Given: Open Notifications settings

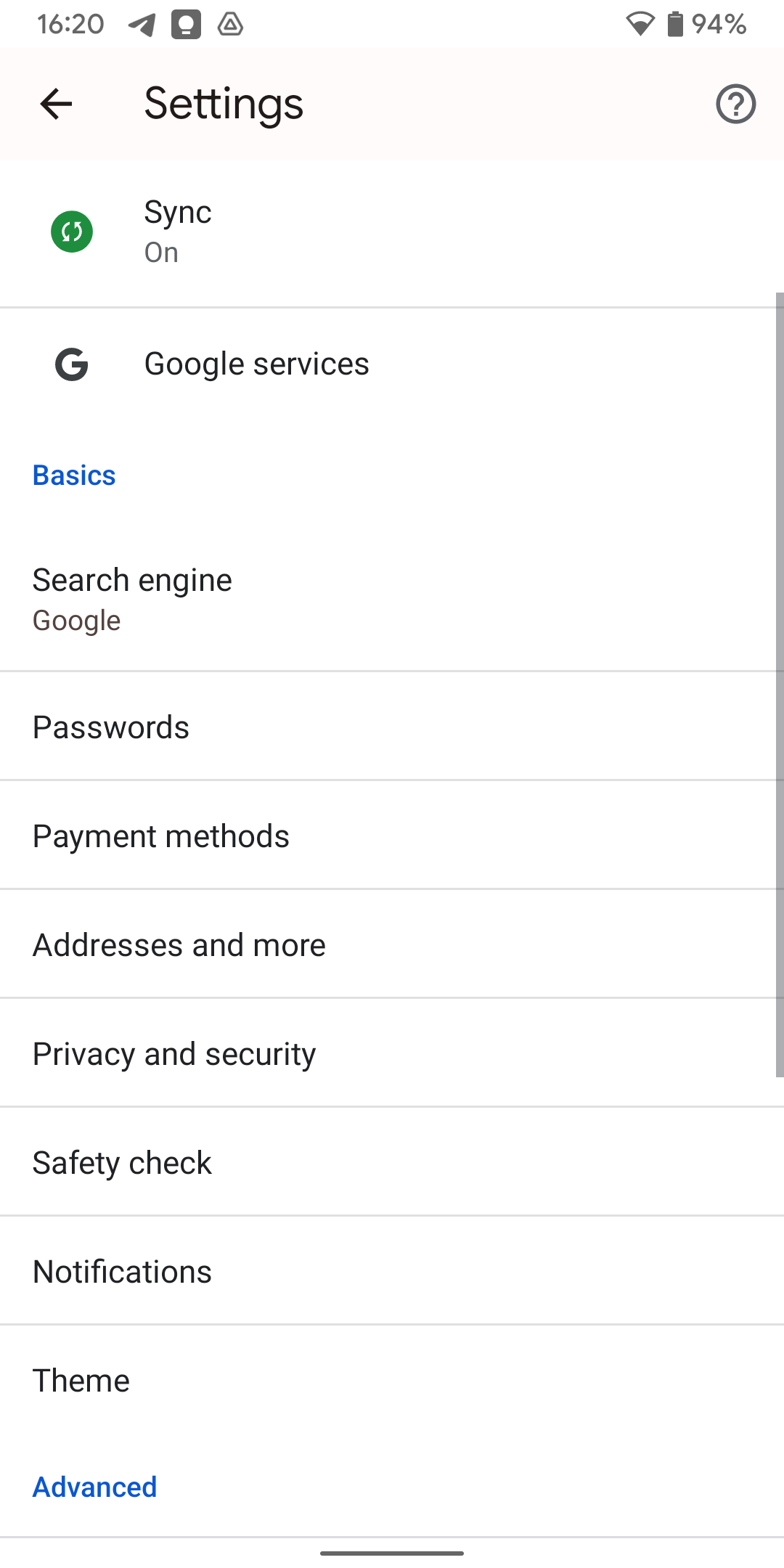Looking at the screenshot, I should click(x=392, y=1271).
